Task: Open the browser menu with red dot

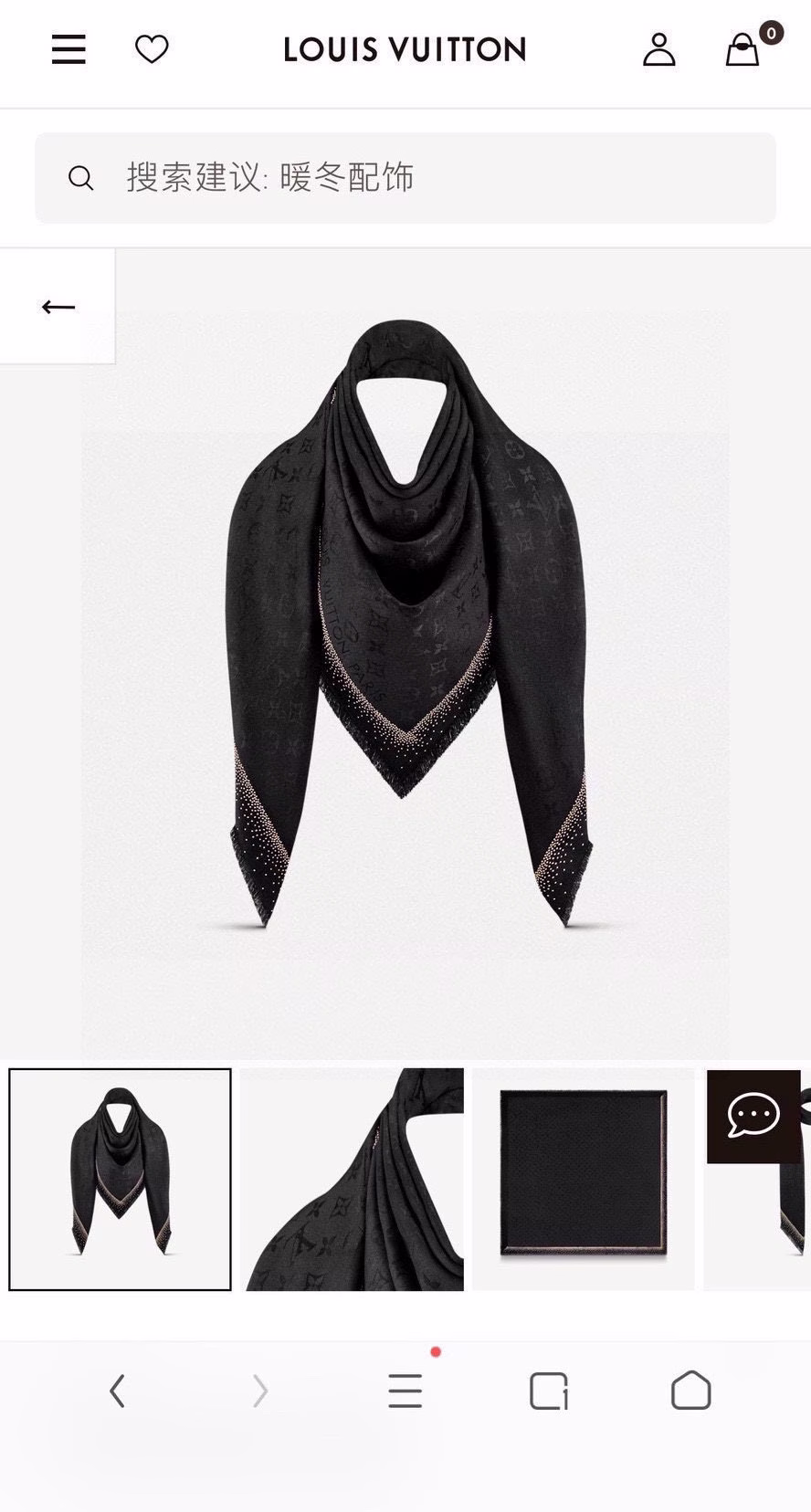Action: tap(405, 1391)
